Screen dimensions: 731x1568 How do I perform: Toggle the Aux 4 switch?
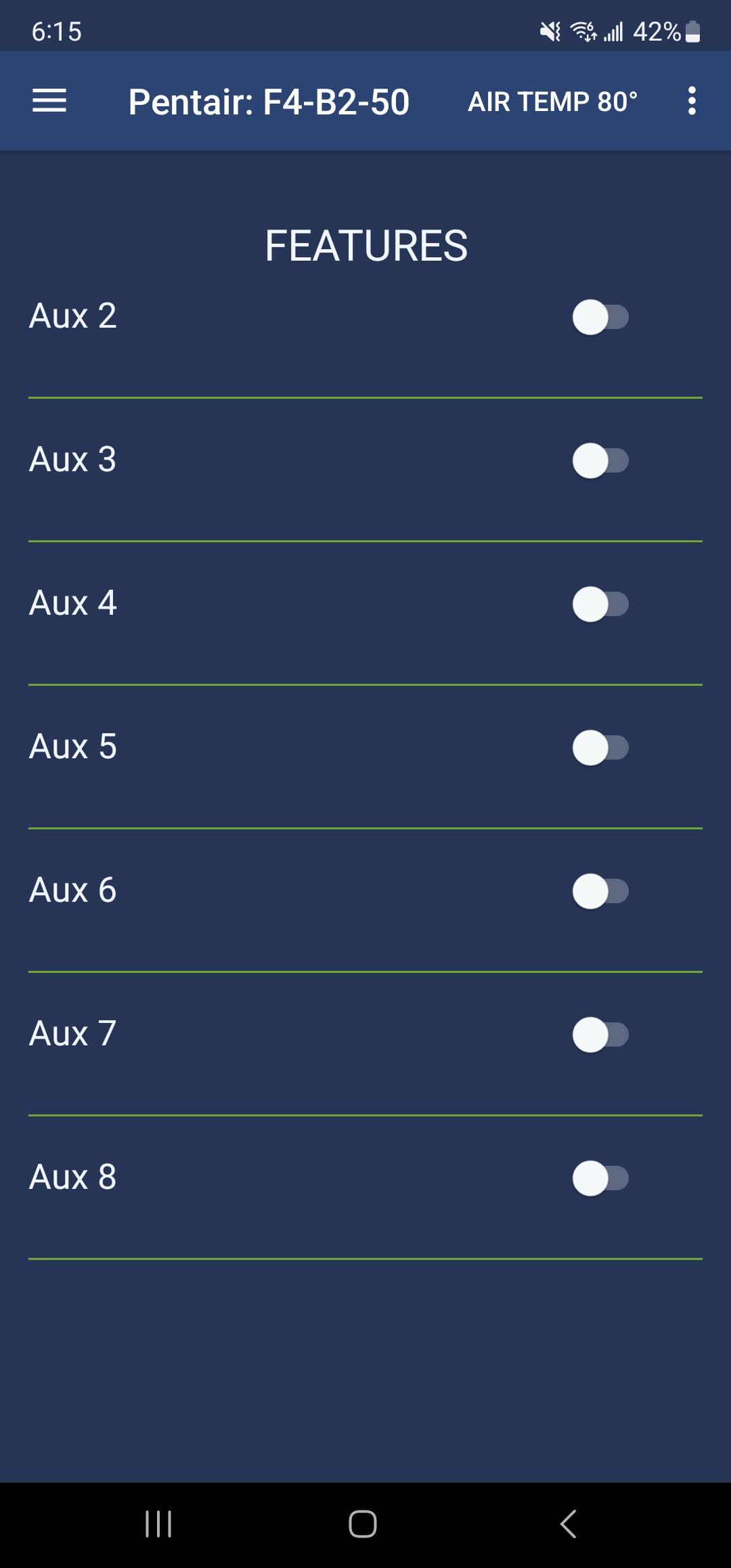[600, 604]
